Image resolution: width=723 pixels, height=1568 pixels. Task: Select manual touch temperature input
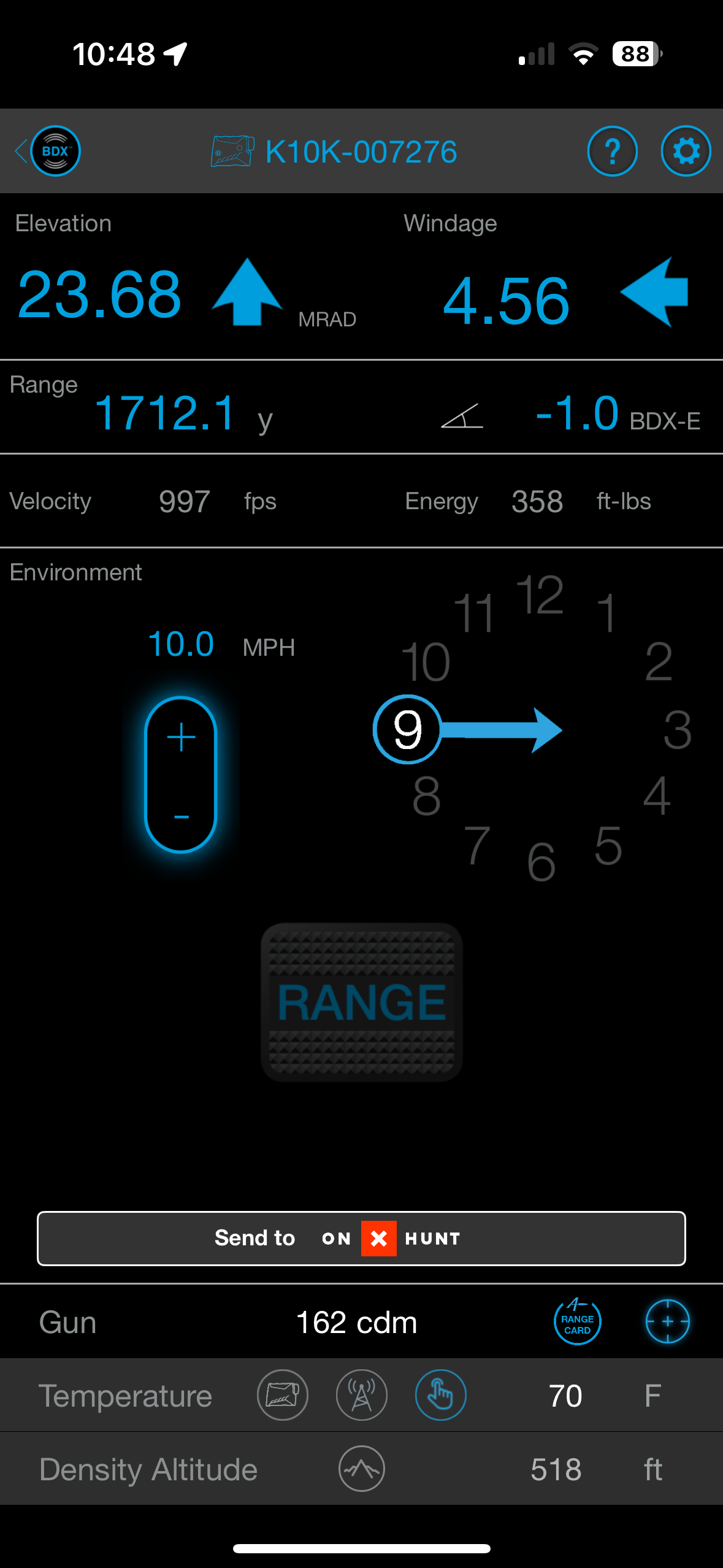(441, 1395)
